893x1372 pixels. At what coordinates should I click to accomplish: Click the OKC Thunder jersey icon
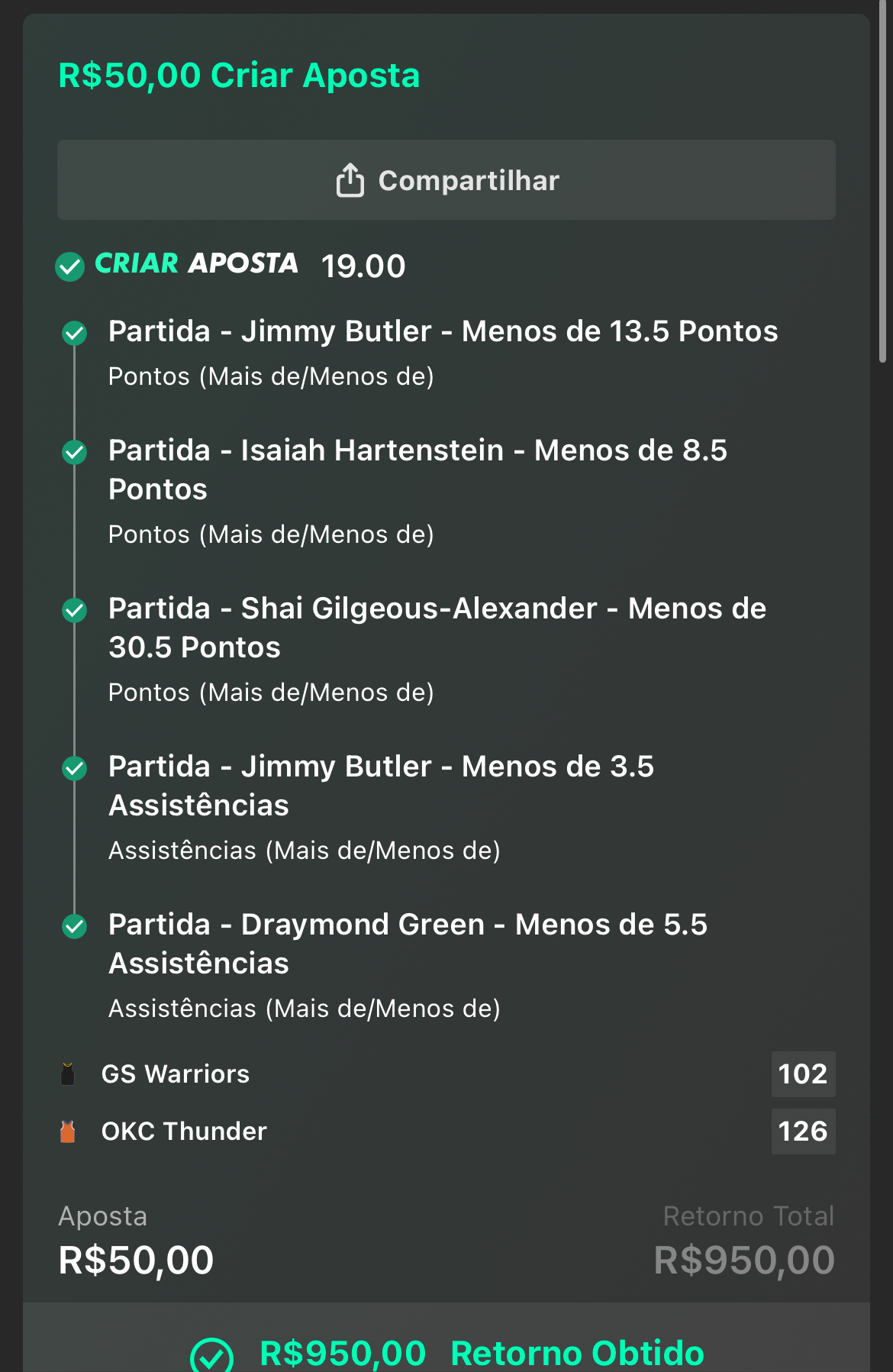[69, 1131]
